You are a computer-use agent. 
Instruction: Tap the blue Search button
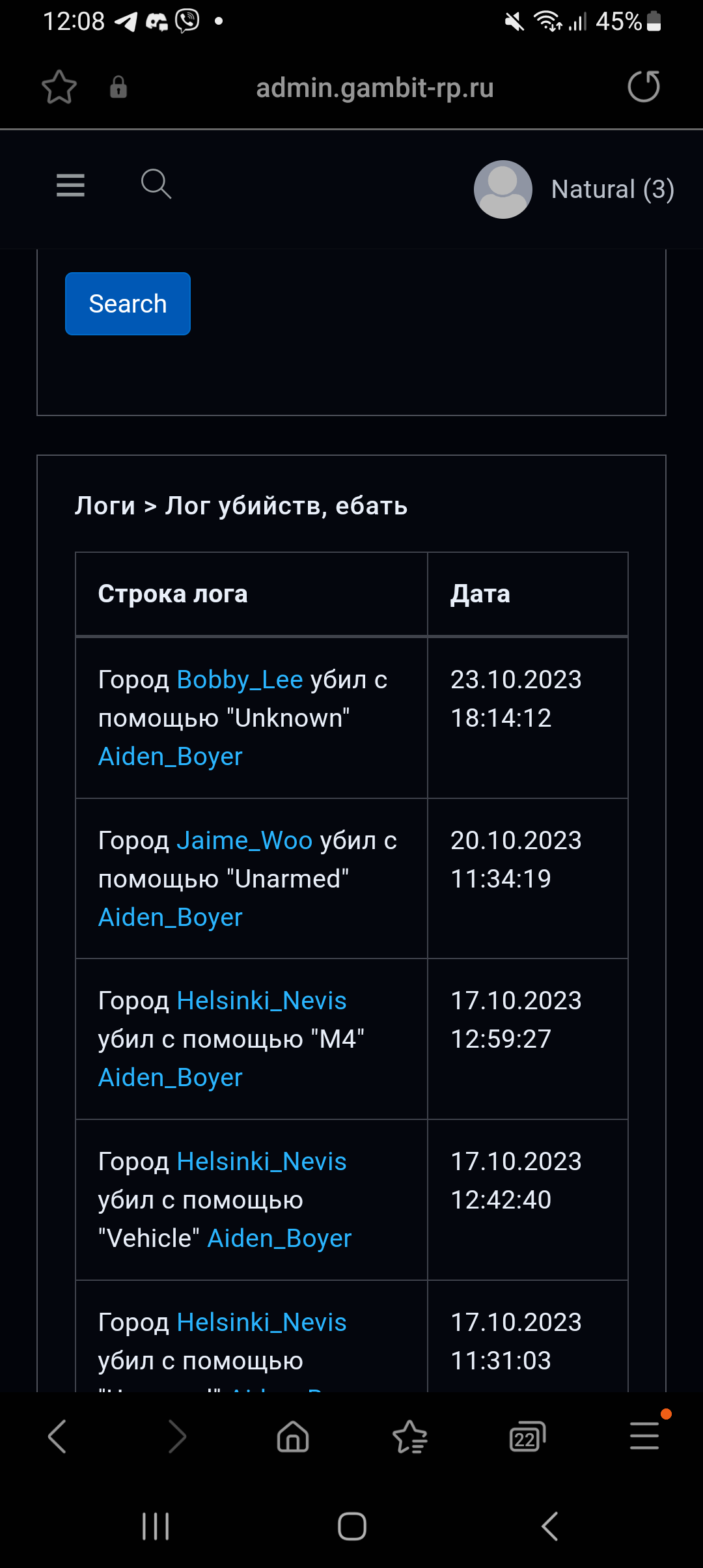pos(128,304)
